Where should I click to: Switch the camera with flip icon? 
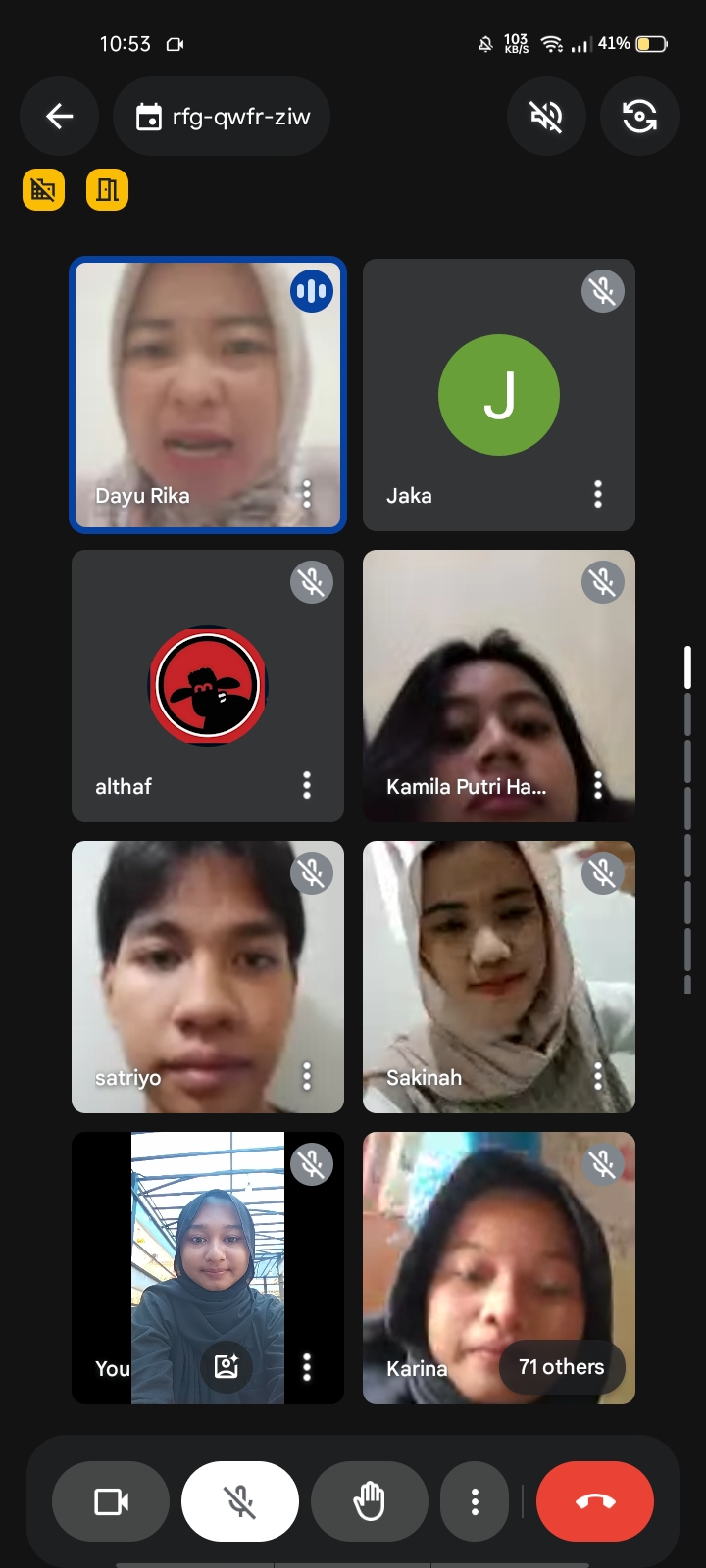[x=639, y=117]
